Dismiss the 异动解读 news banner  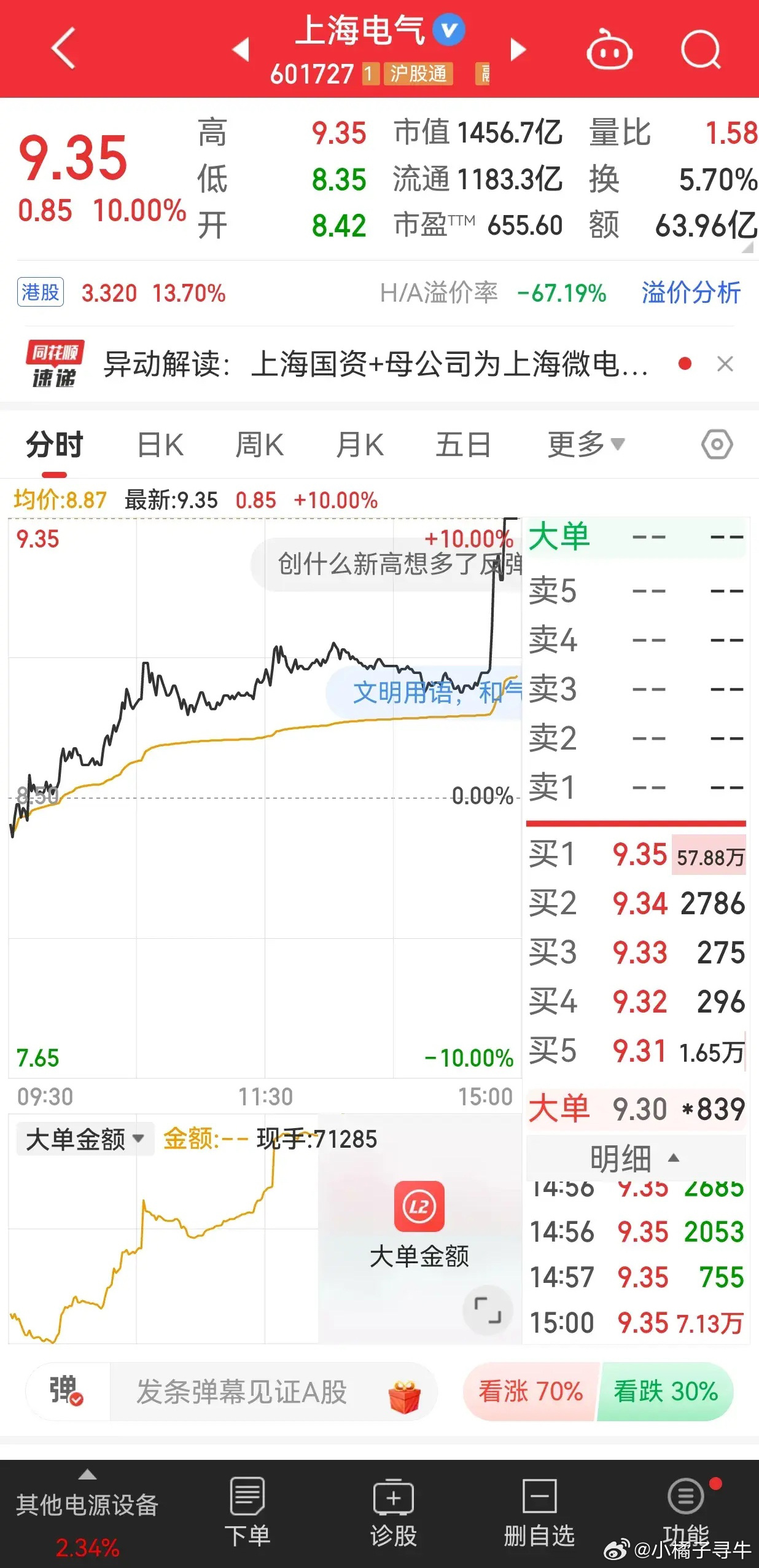tap(725, 364)
